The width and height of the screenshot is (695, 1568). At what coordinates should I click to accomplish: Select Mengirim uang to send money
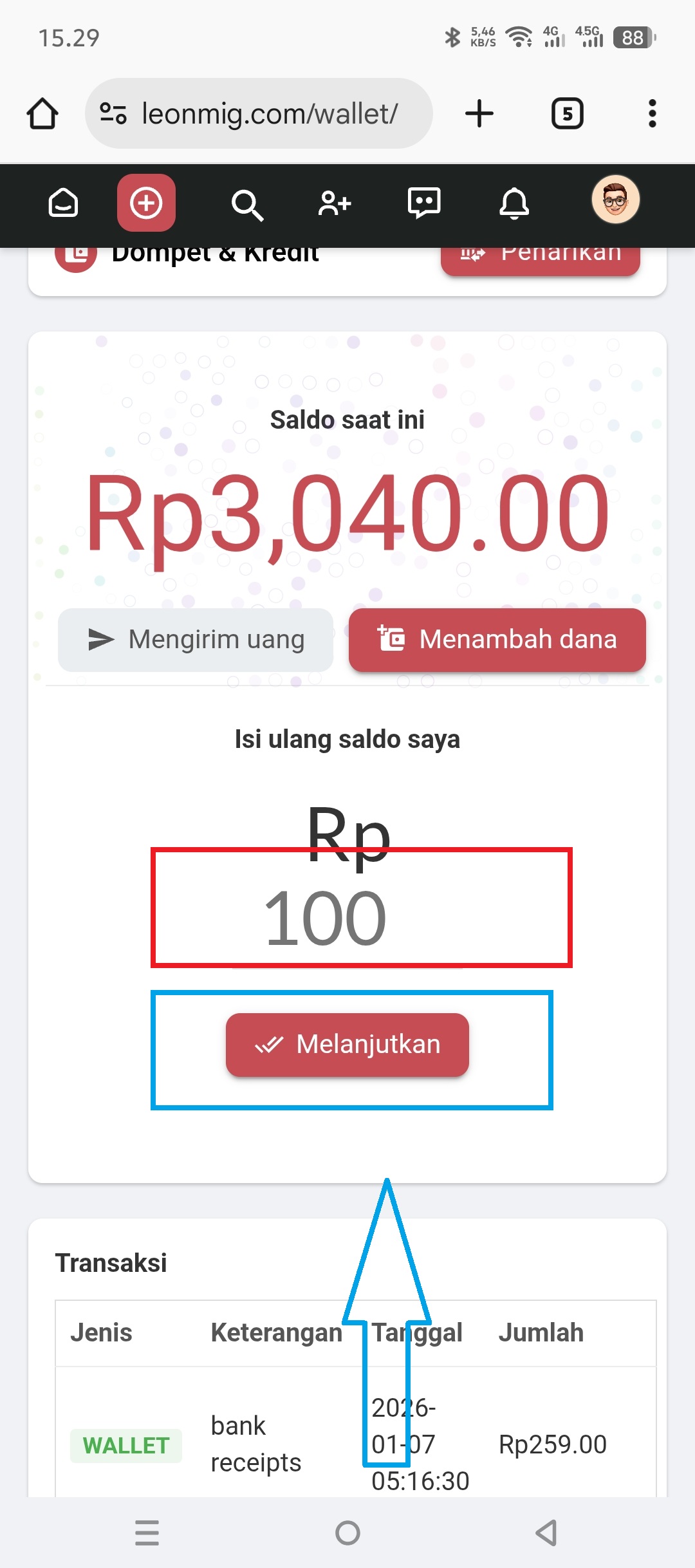(x=196, y=640)
